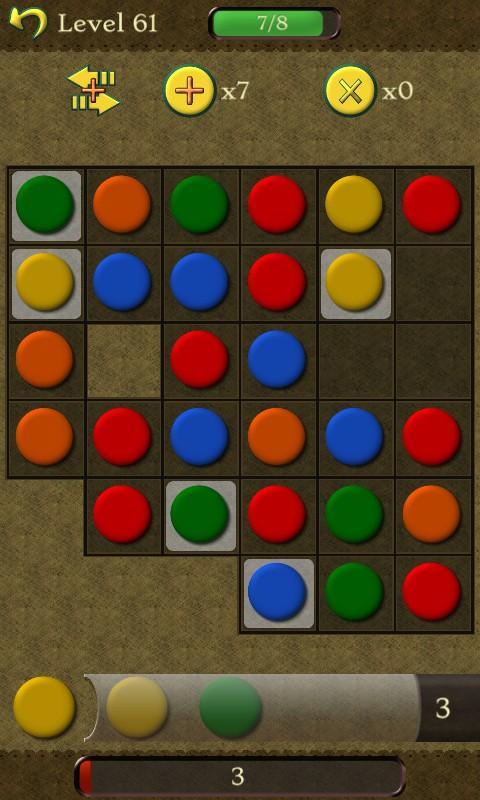Select the cross booster showing x0
This screenshot has height=800, width=480.
[x=350, y=91]
